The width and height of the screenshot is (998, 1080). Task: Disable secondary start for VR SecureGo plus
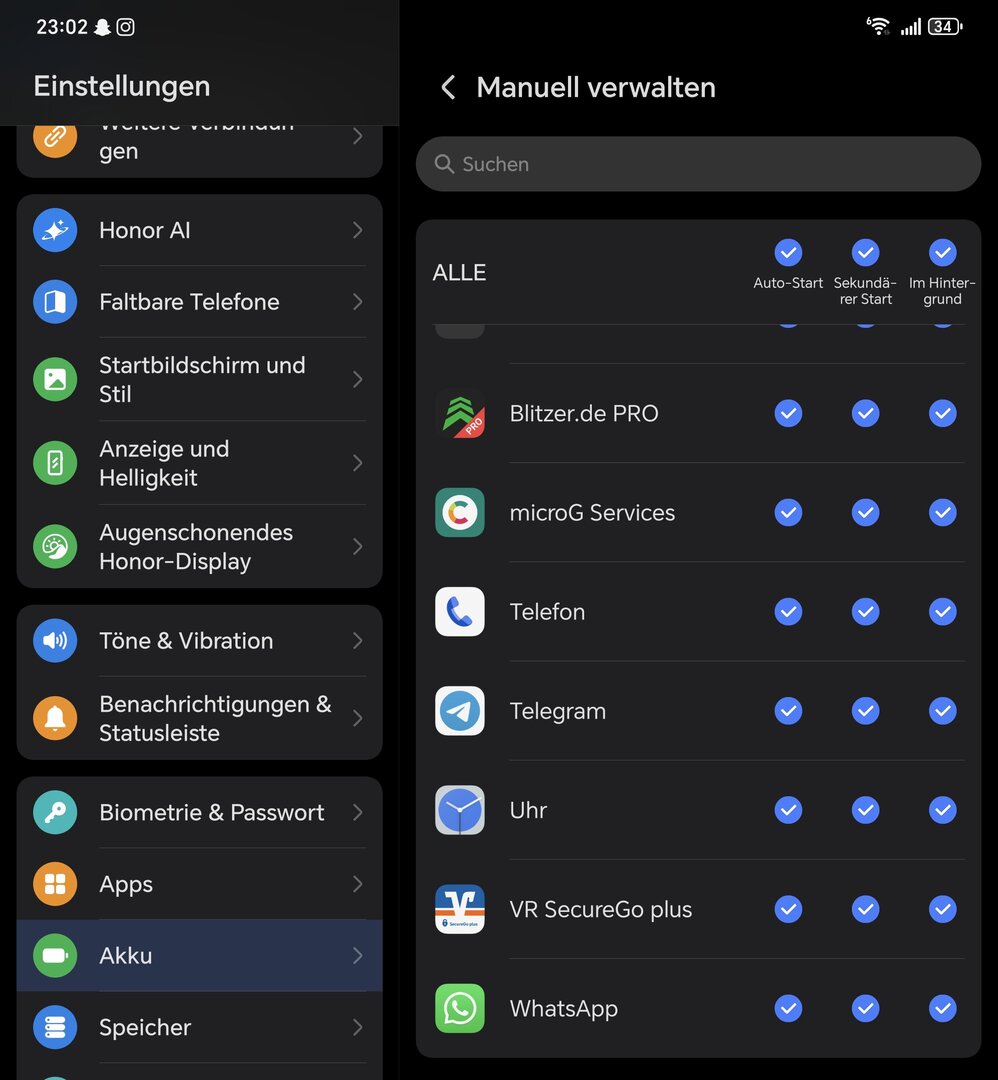865,909
